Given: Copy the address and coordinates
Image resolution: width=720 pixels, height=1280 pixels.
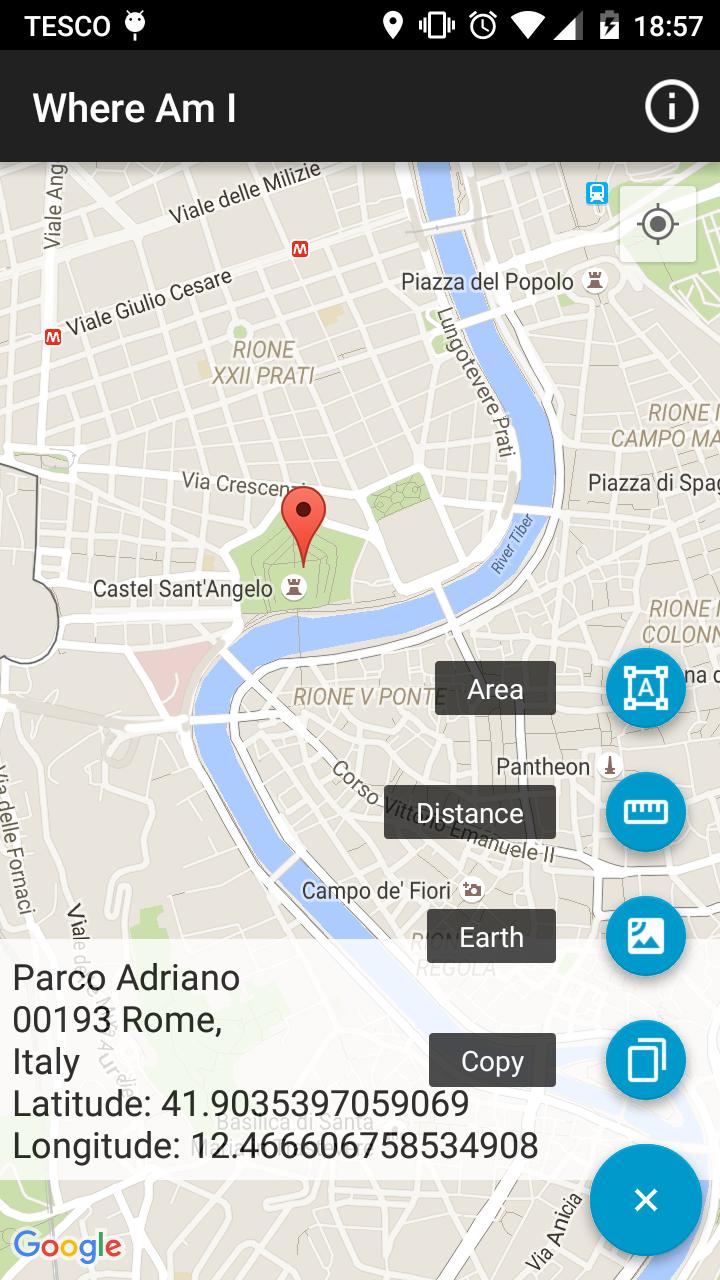Looking at the screenshot, I should click(x=645, y=1060).
